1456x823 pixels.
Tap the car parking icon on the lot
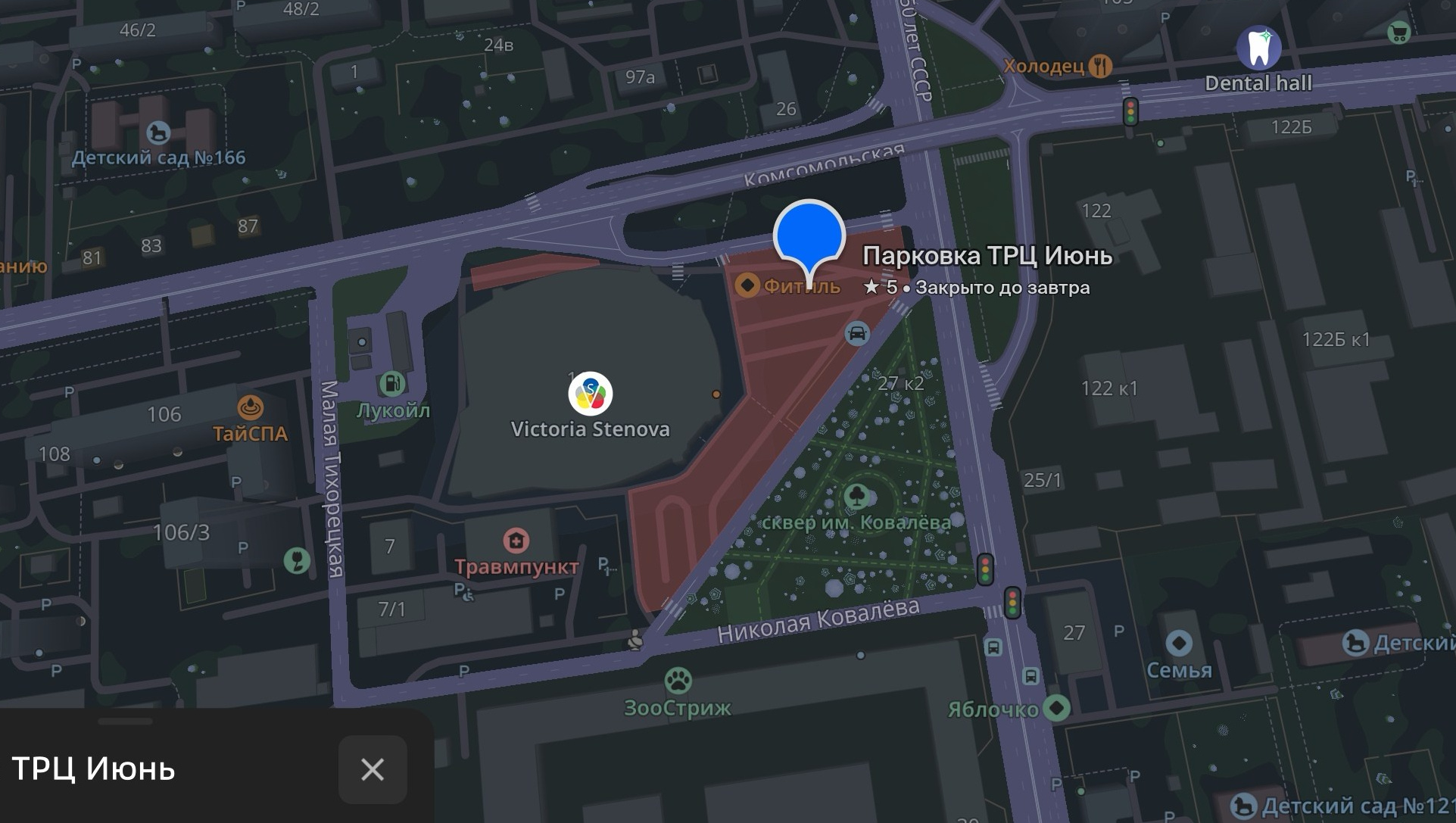point(856,334)
